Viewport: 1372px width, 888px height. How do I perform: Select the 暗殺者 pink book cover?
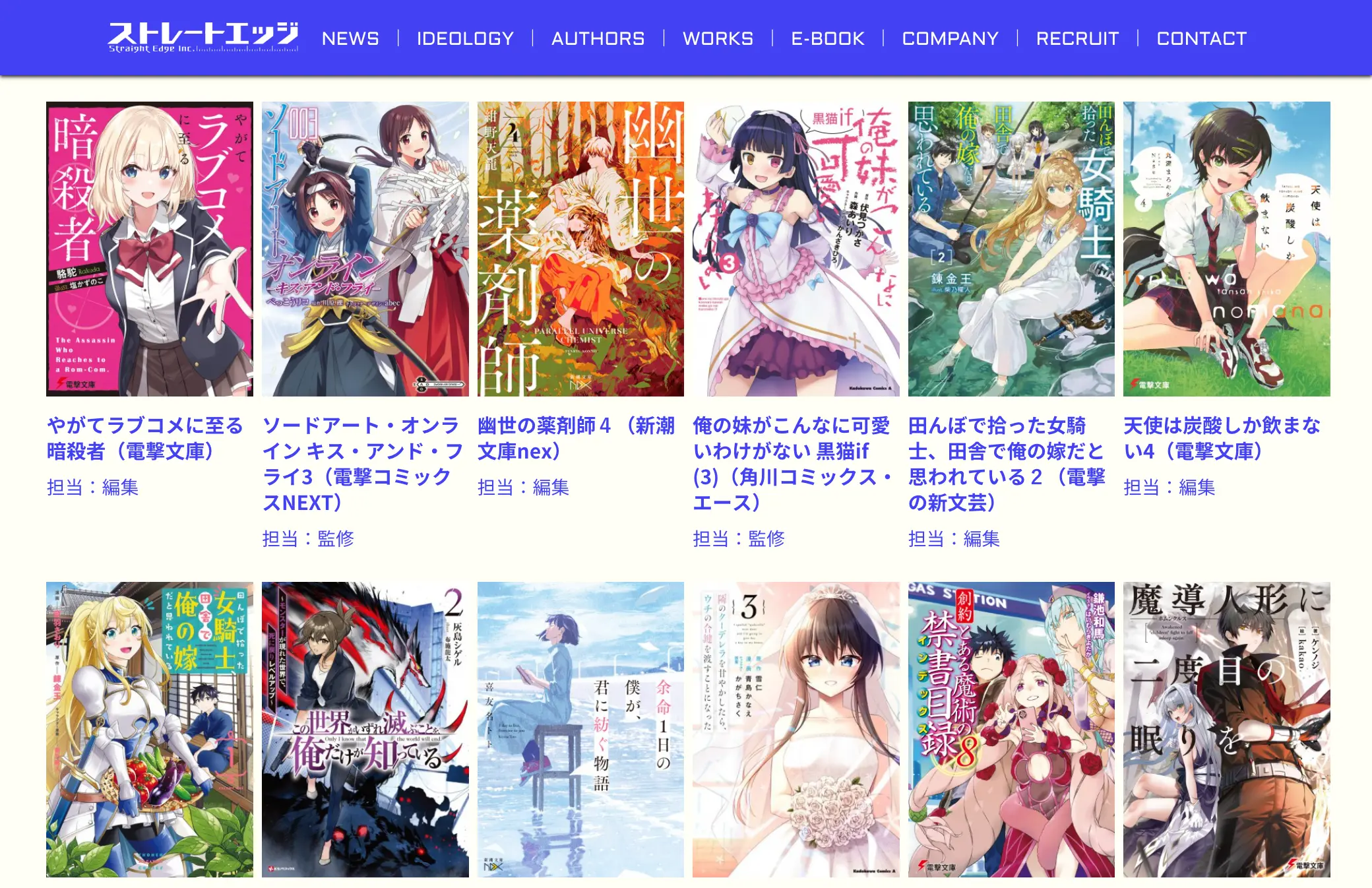(x=150, y=249)
